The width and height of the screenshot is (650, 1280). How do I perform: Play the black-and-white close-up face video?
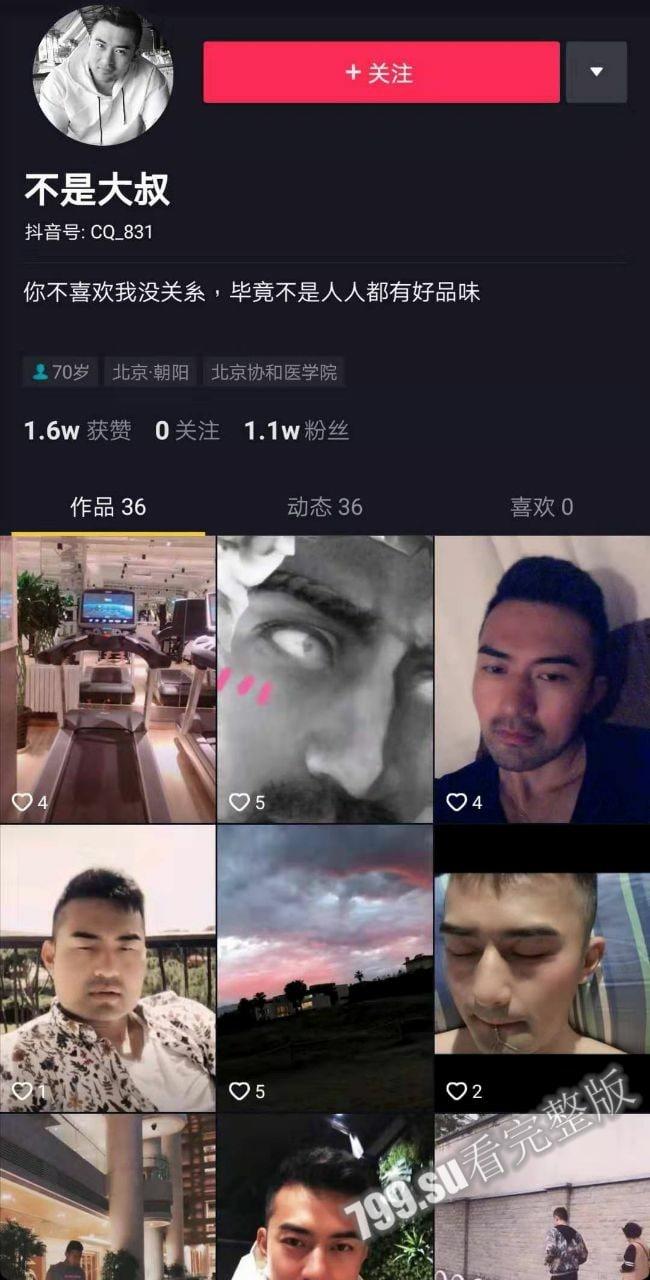point(325,678)
